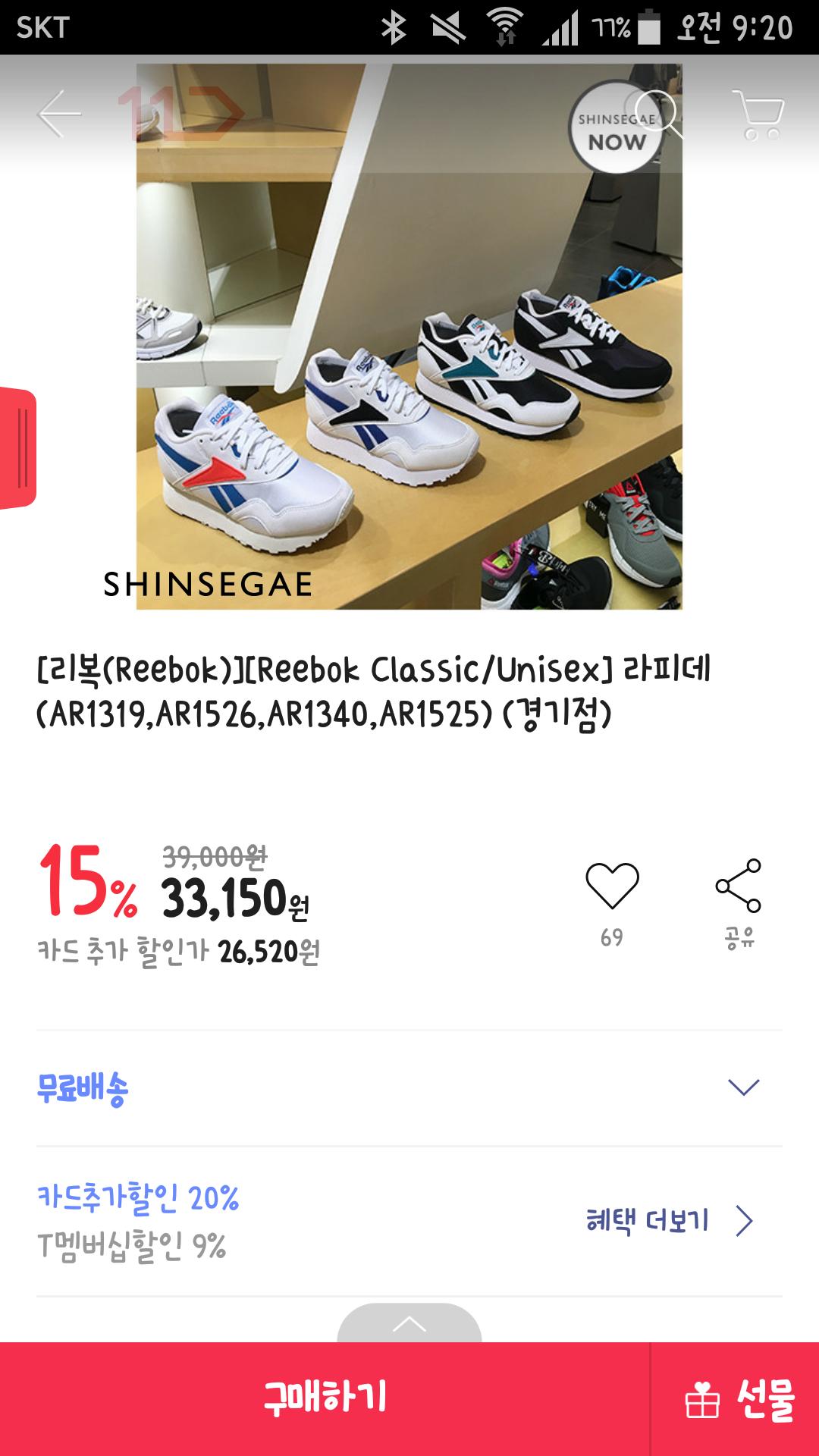Open the search magnifier icon
Viewport: 819px width, 1456px height.
point(657,114)
